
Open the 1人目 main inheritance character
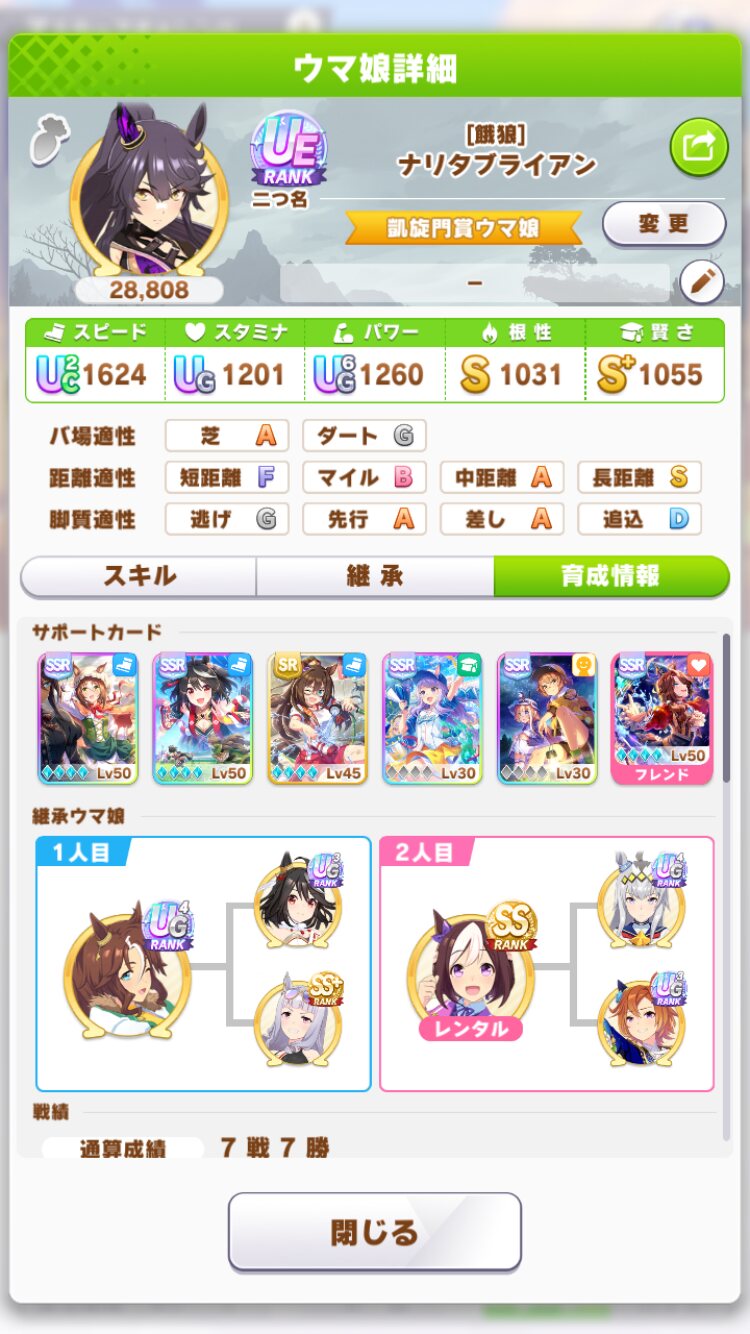[128, 970]
